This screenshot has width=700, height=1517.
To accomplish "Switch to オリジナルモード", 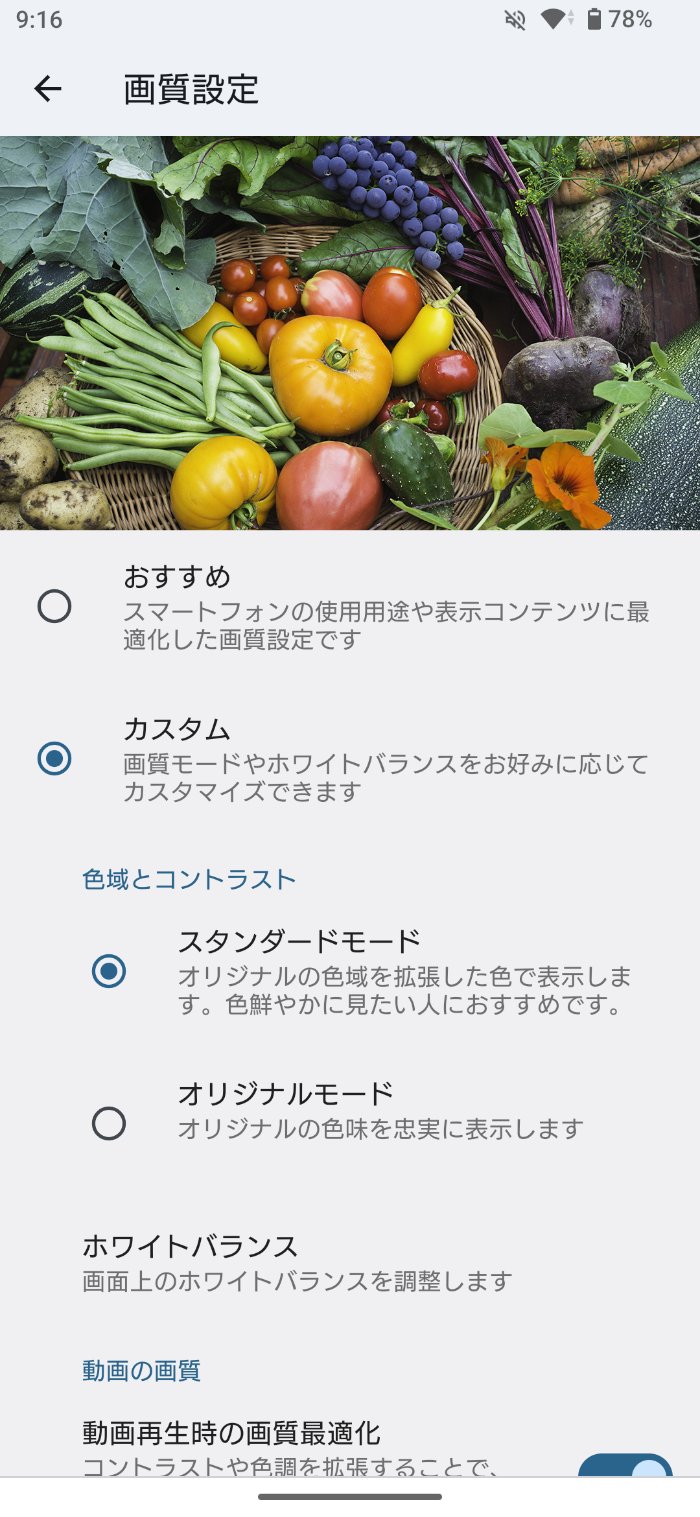I will tap(108, 1123).
